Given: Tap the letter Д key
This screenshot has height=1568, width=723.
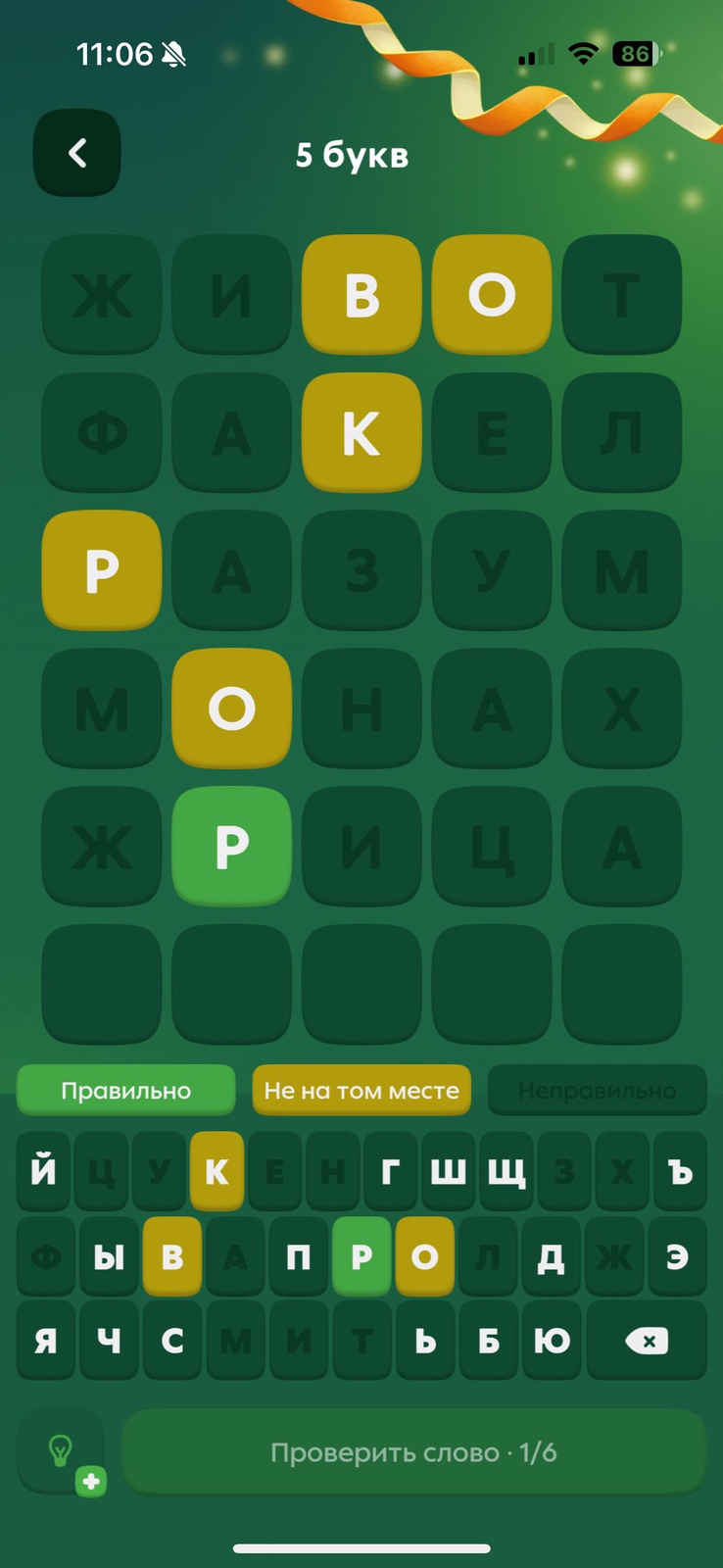Looking at the screenshot, I should pos(551,1255).
